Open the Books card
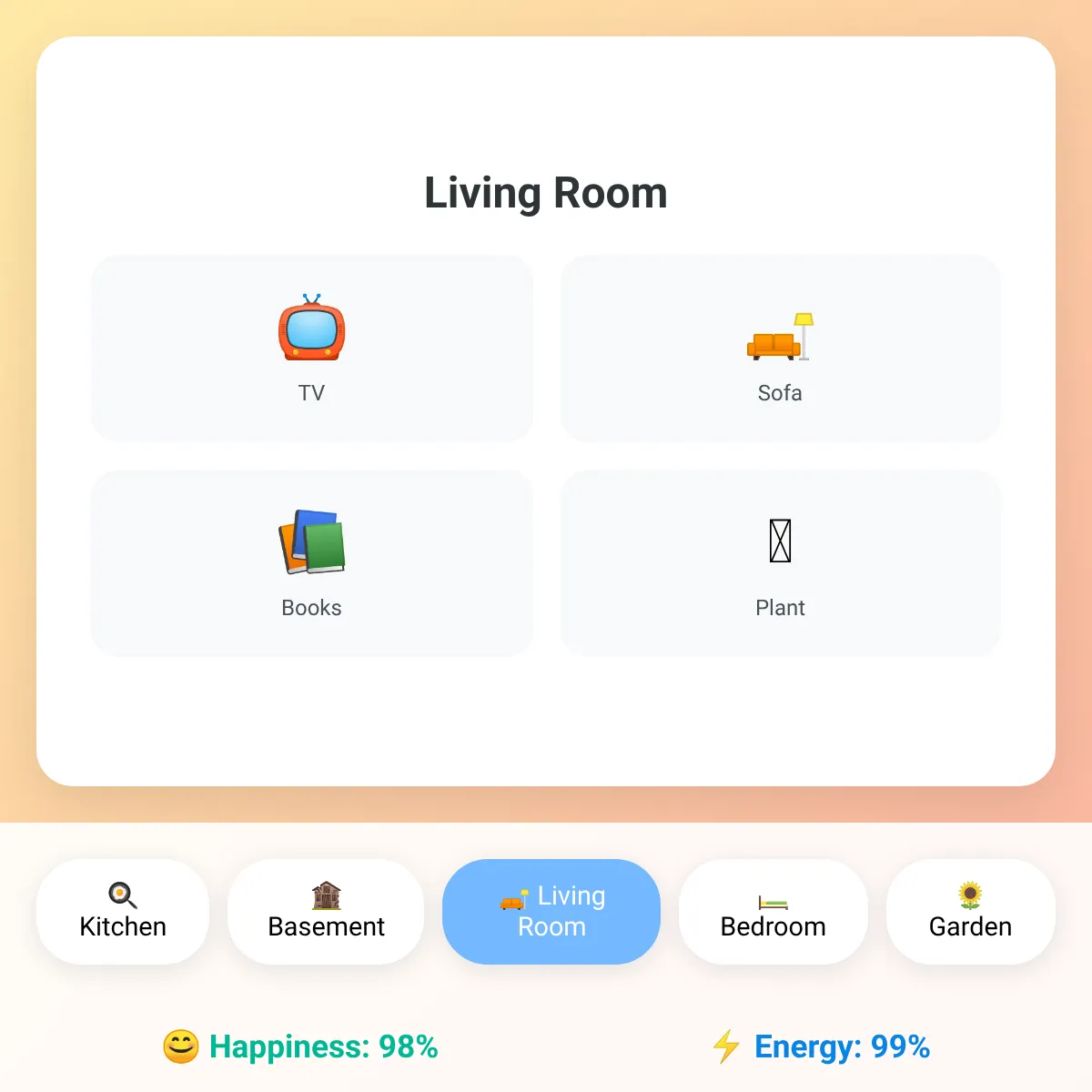 pos(312,563)
